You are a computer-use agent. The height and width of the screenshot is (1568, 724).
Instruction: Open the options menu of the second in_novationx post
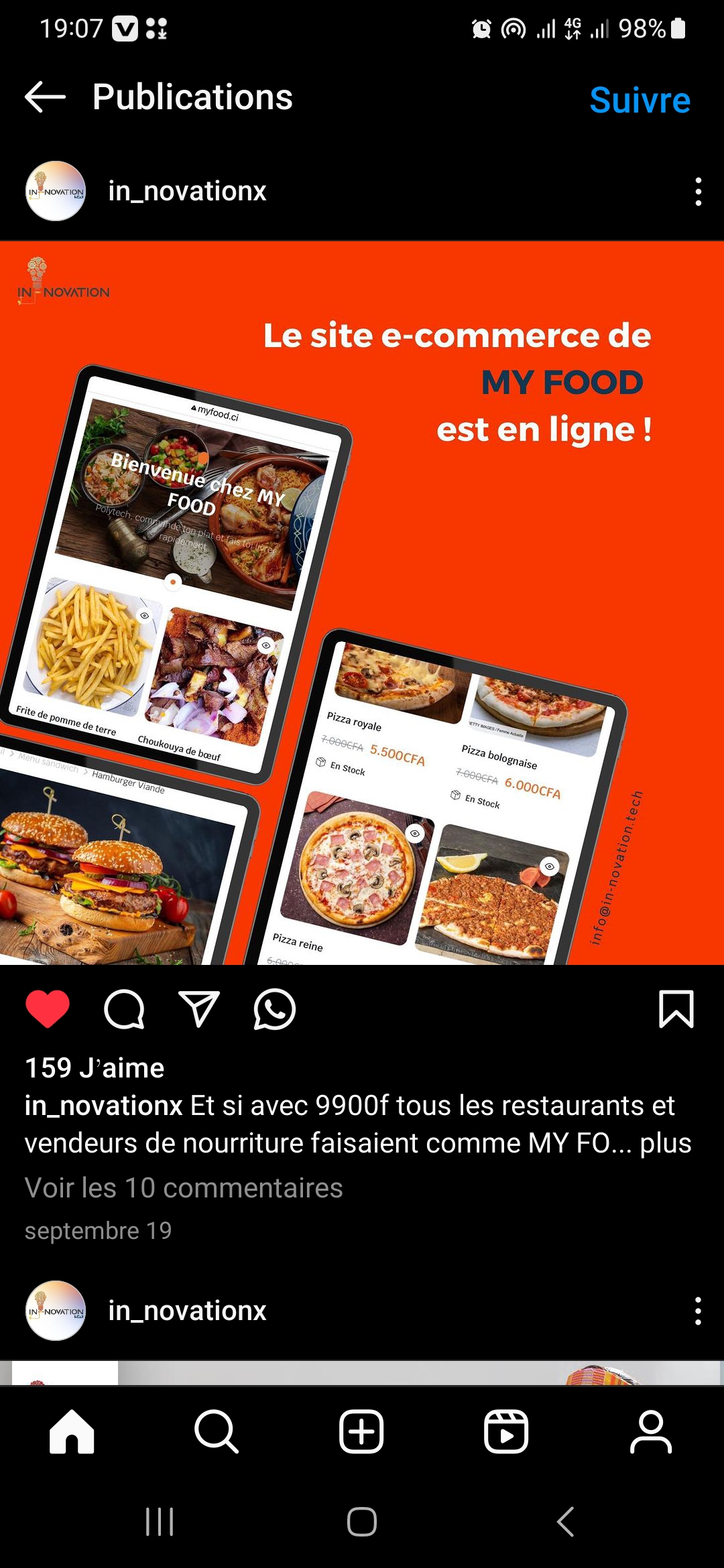[698, 1311]
